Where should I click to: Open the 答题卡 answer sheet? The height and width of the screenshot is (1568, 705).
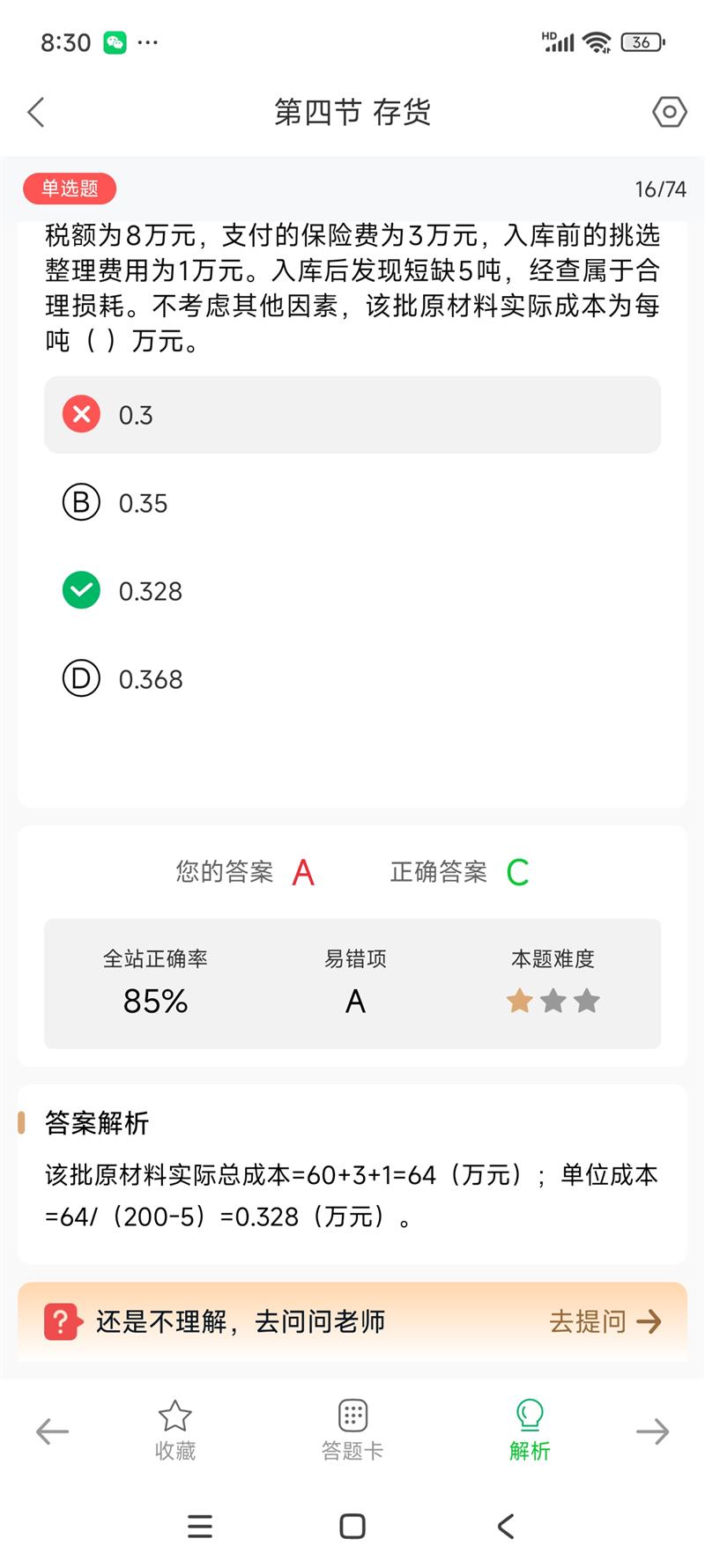pyautogui.click(x=352, y=1431)
